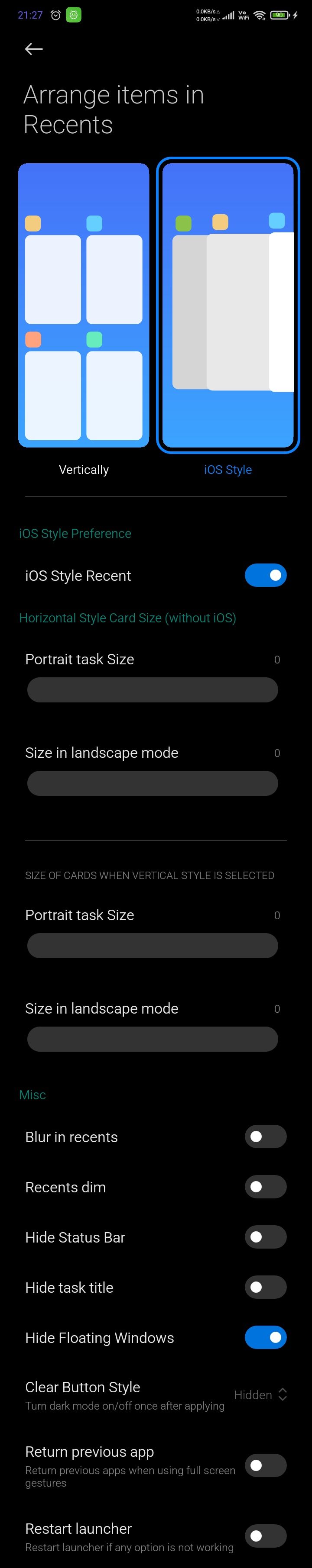
Task: Enable Blur in recents
Action: point(265,1137)
